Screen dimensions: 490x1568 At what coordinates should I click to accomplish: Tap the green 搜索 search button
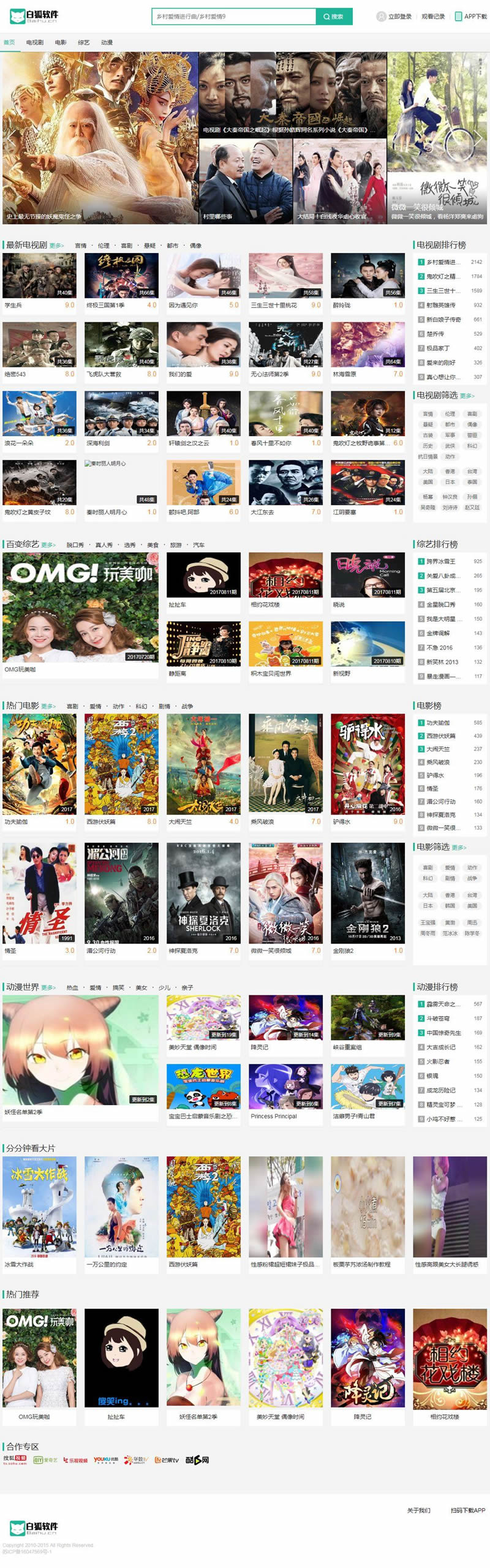click(334, 17)
